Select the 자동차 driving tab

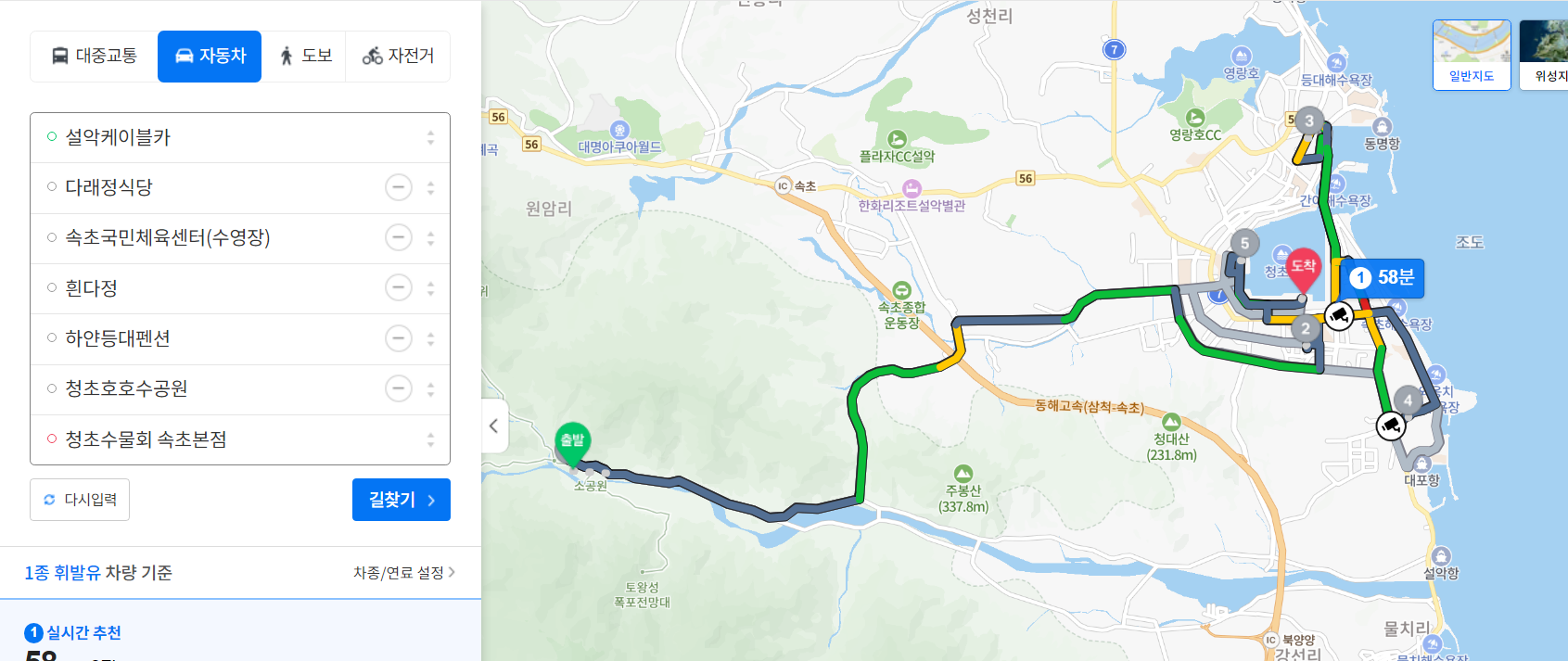[210, 56]
